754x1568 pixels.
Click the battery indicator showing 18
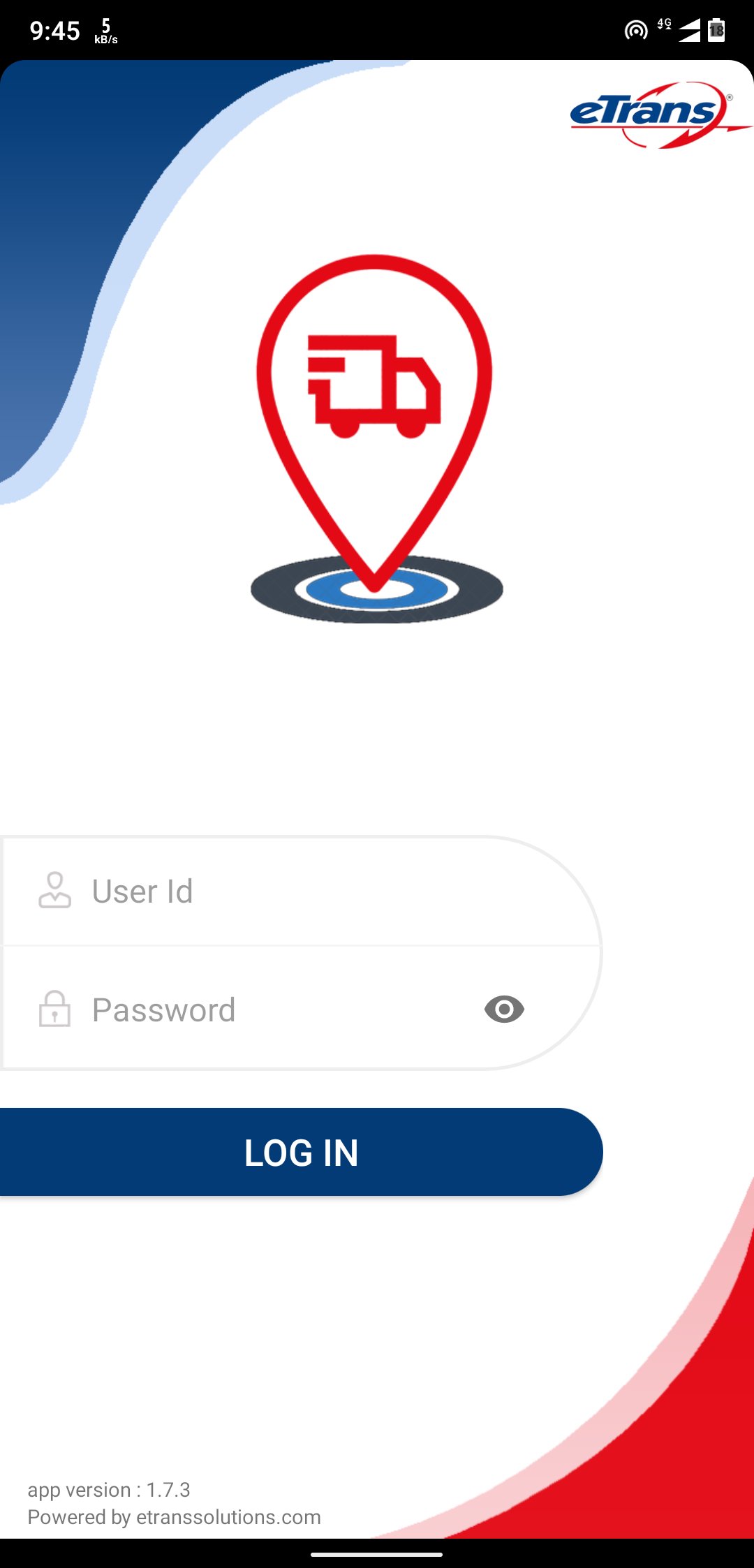[718, 29]
